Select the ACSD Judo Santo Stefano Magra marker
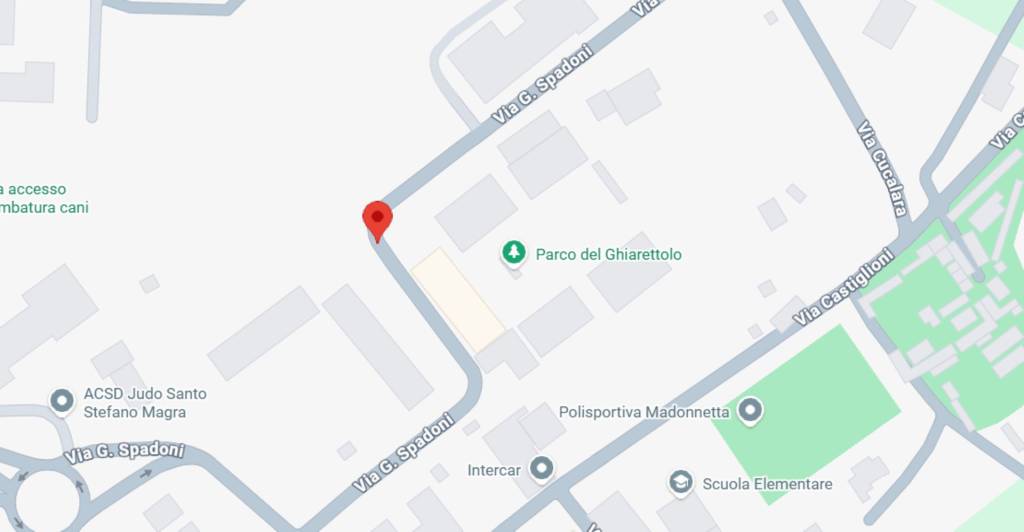This screenshot has width=1024, height=532. coord(63,402)
